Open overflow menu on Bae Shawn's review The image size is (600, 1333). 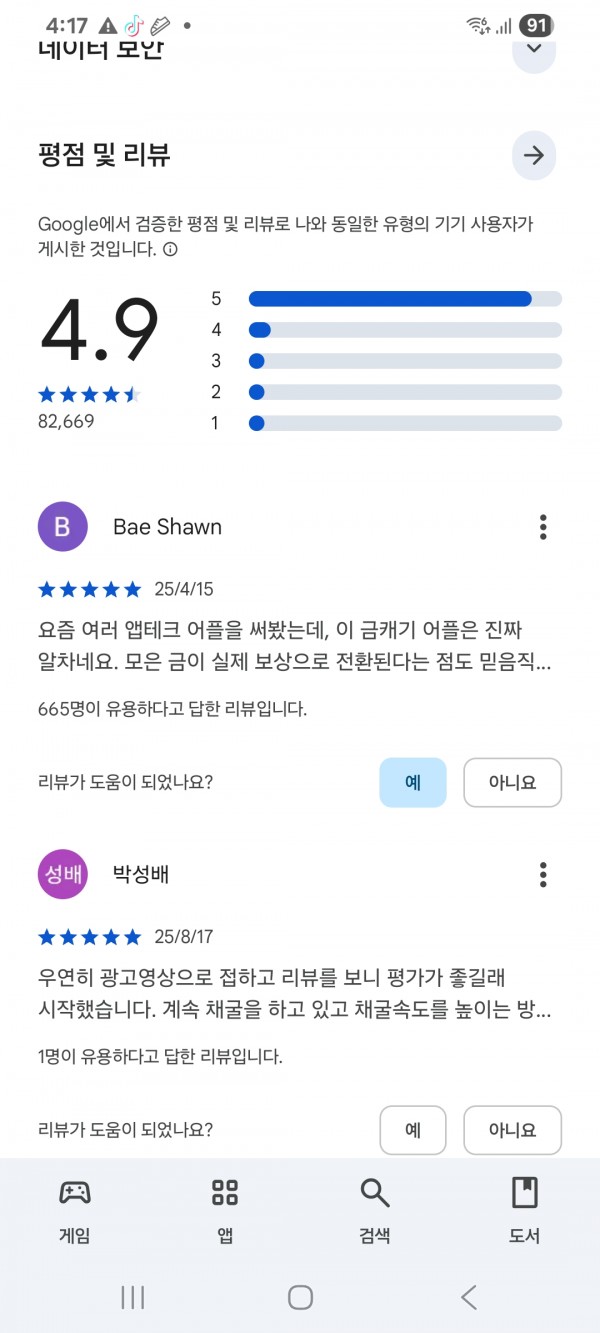[543, 526]
